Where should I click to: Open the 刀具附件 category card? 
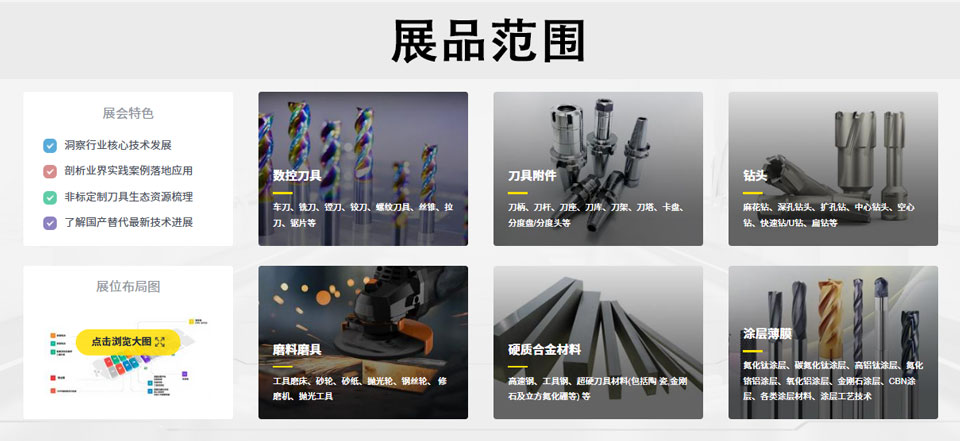click(x=598, y=169)
